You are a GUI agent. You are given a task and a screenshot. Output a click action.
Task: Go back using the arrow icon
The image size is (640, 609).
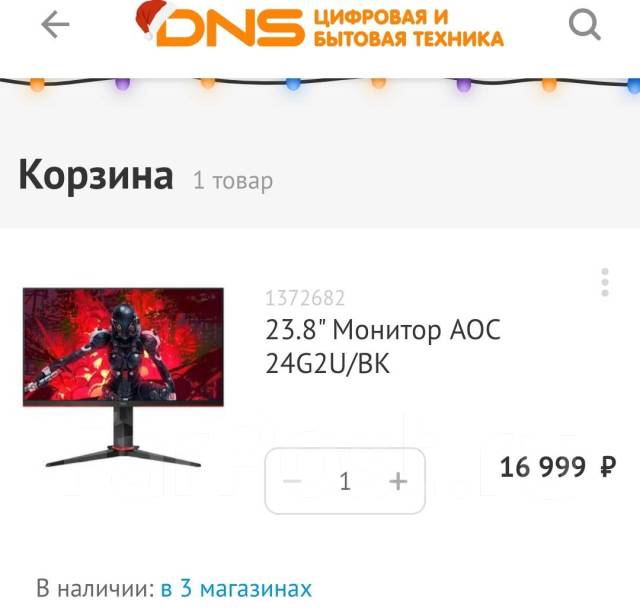point(55,25)
